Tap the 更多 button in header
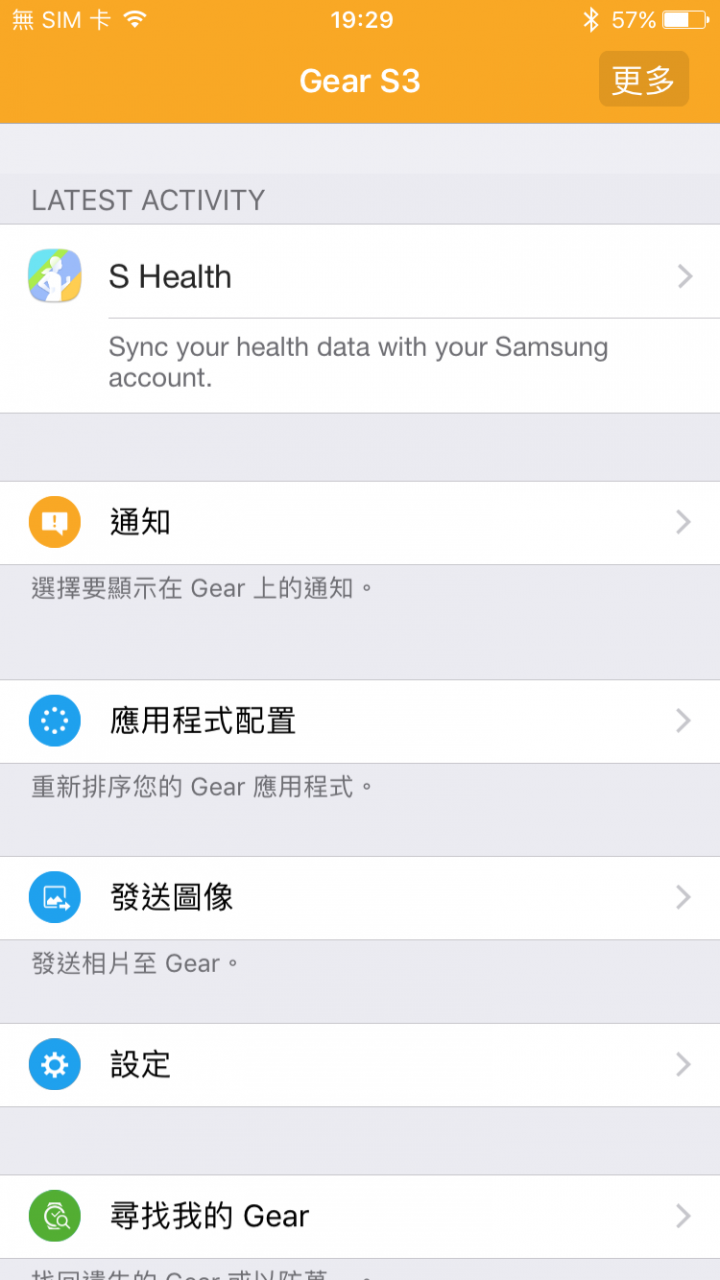Screen dimensions: 720x1280 coord(643,79)
